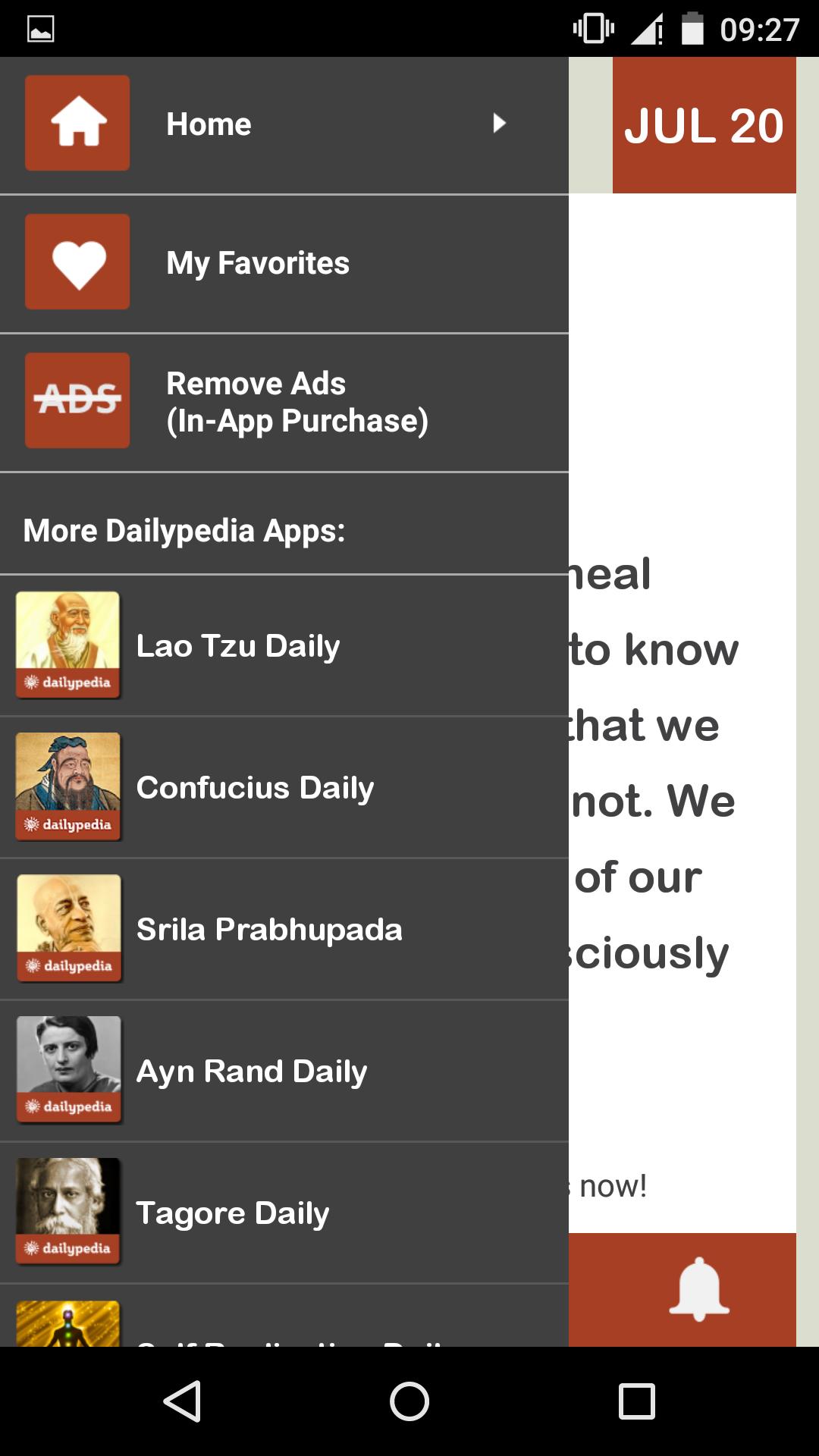Screen dimensions: 819x1456
Task: Go to the device home screen
Action: 409,1401
